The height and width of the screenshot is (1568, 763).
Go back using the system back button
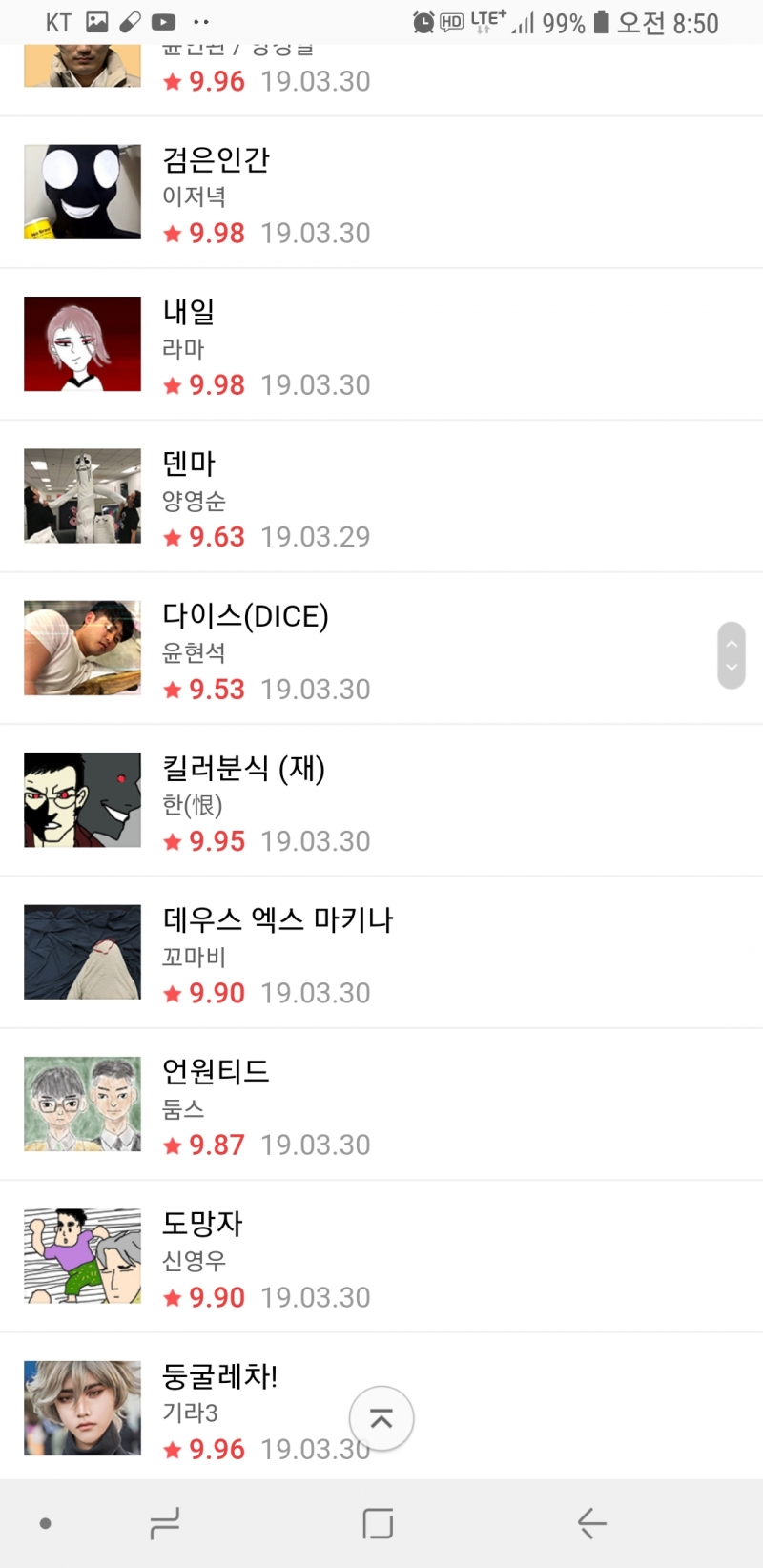(591, 1523)
